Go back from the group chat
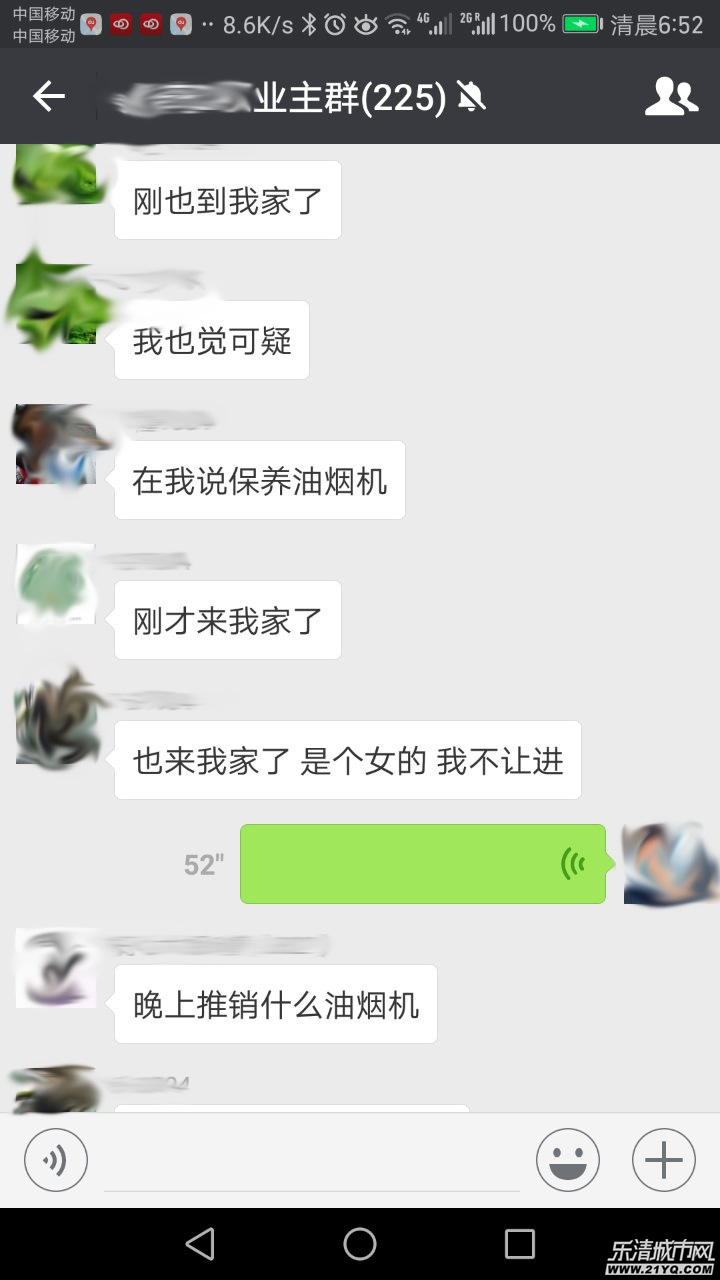The image size is (720, 1280). (x=48, y=97)
